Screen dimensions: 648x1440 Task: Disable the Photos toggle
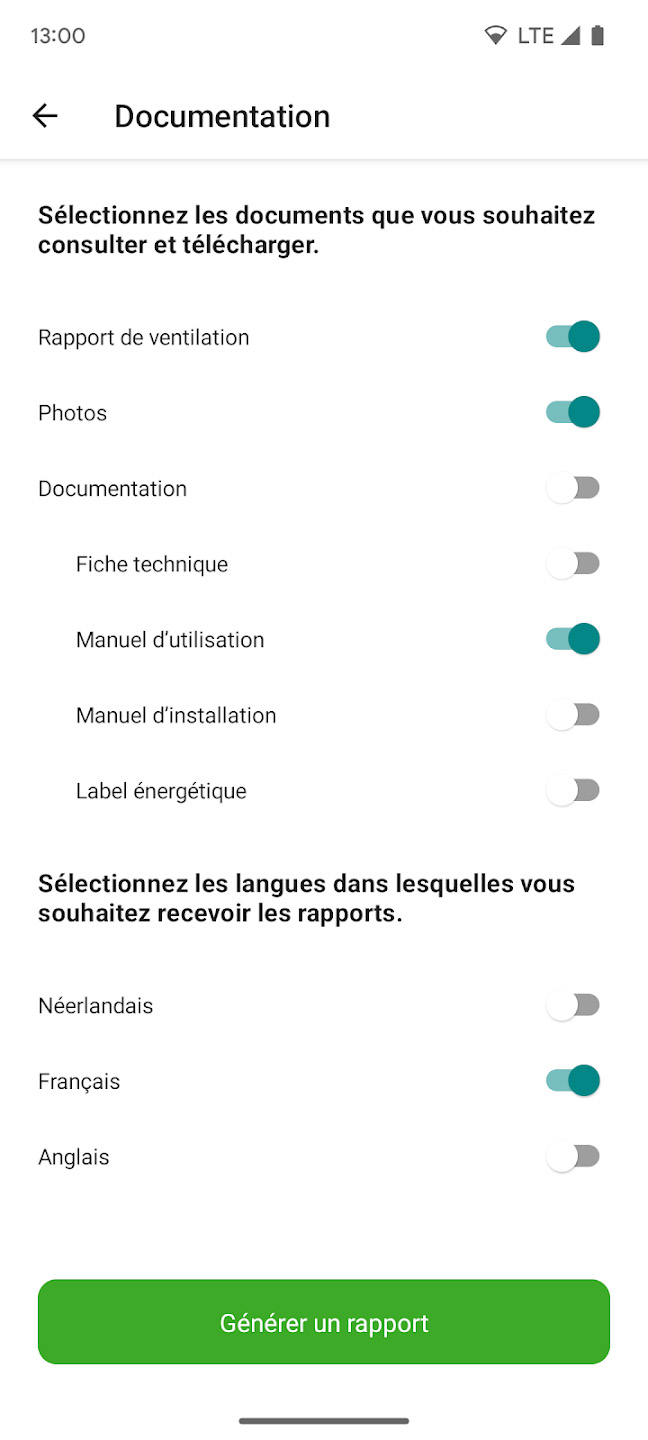pyautogui.click(x=572, y=412)
